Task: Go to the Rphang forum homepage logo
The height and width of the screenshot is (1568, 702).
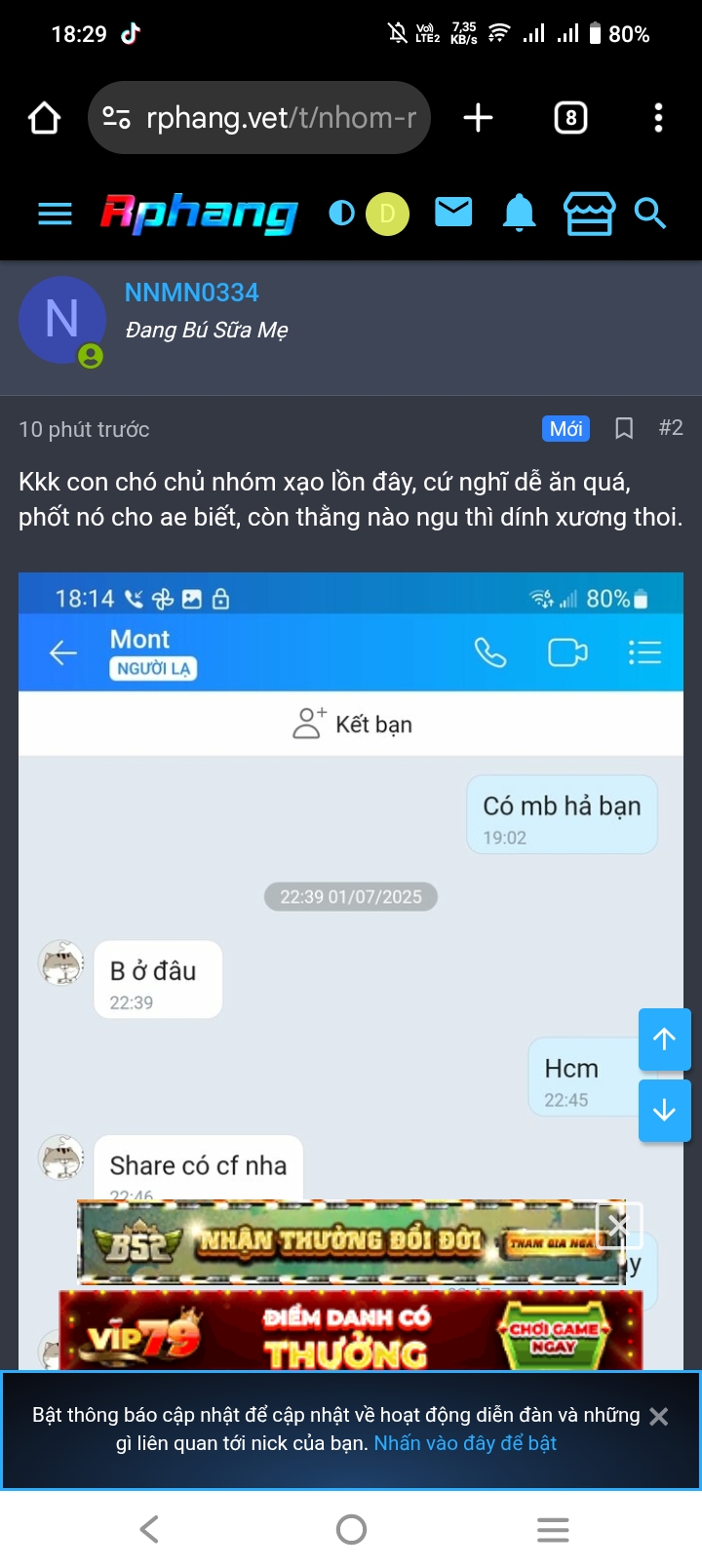Action: pyautogui.click(x=199, y=214)
